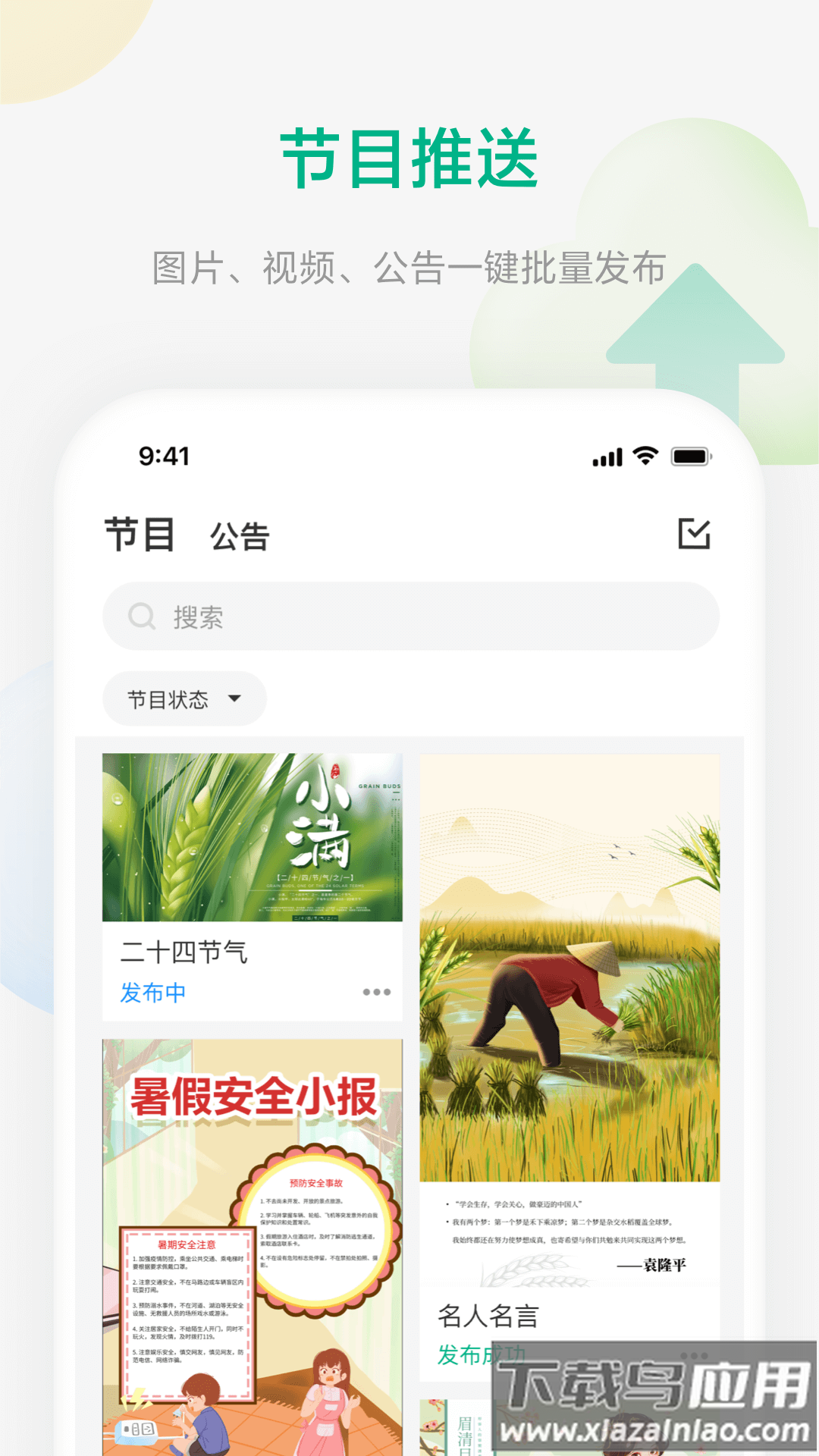The height and width of the screenshot is (1456, 819).
Task: Tap the Wi-Fi icon in the status bar
Action: tap(645, 457)
